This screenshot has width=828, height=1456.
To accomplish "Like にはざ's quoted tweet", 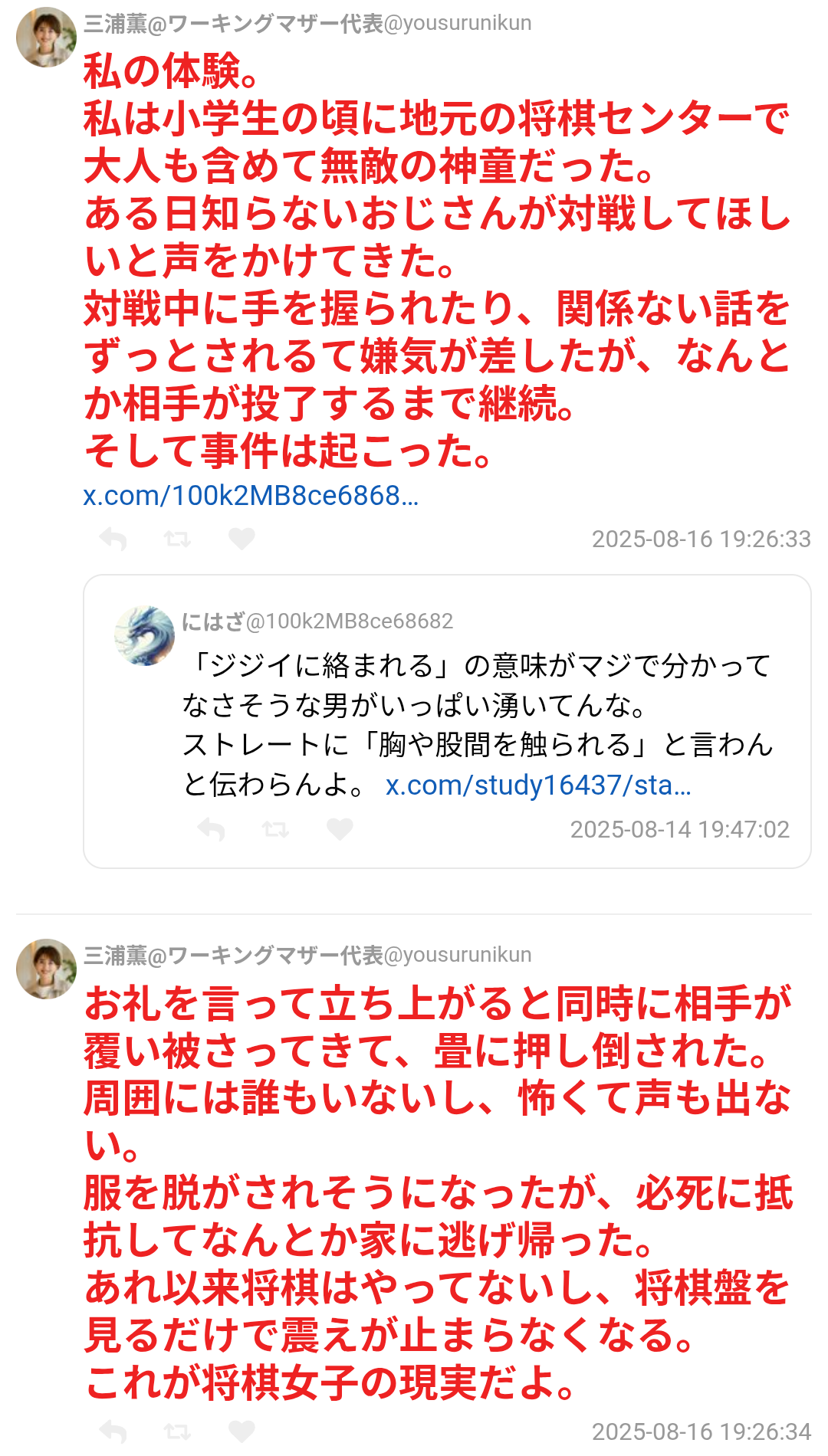I will click(x=340, y=829).
